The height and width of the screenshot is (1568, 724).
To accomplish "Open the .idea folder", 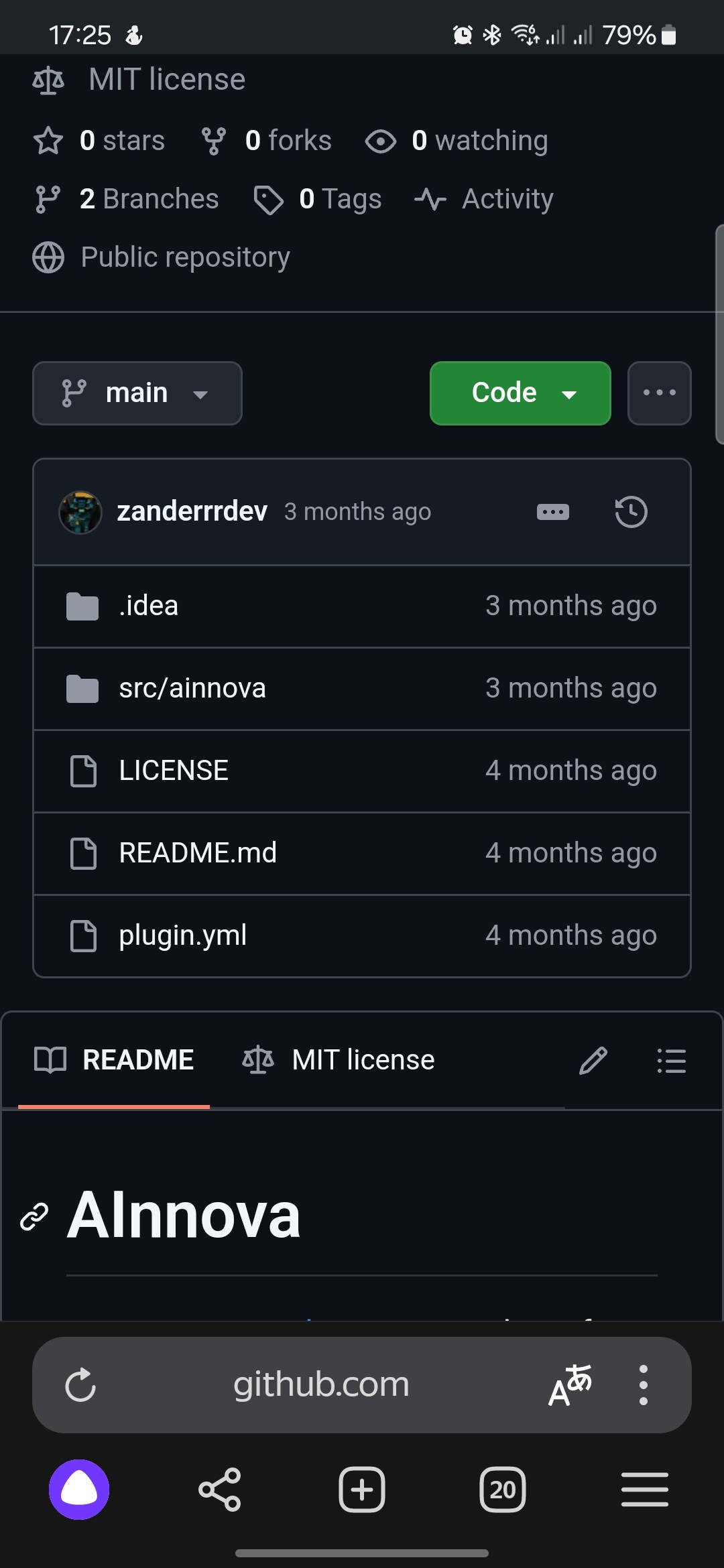I will point(149,606).
